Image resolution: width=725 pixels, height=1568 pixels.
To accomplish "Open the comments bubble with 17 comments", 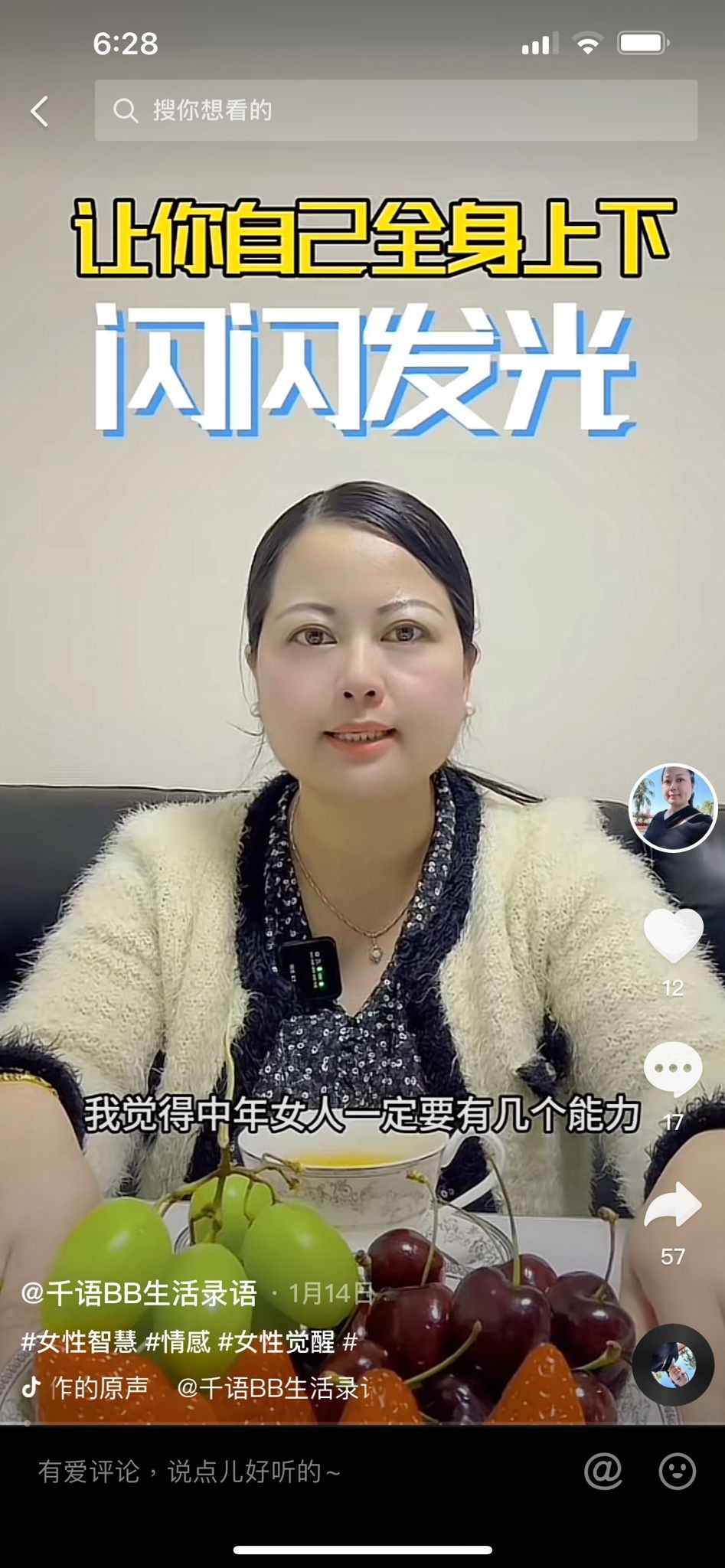I will click(x=673, y=1069).
